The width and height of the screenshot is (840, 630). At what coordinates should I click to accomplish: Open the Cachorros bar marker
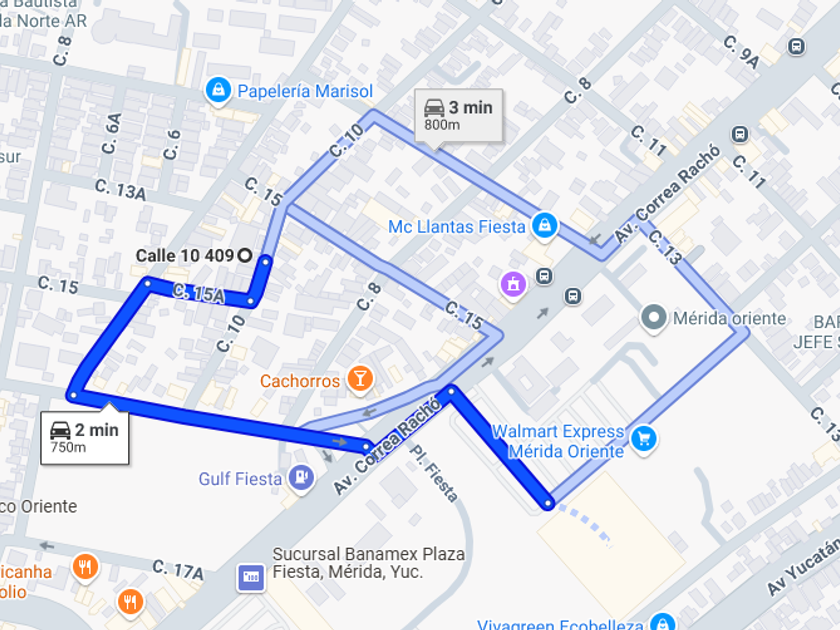(359, 378)
